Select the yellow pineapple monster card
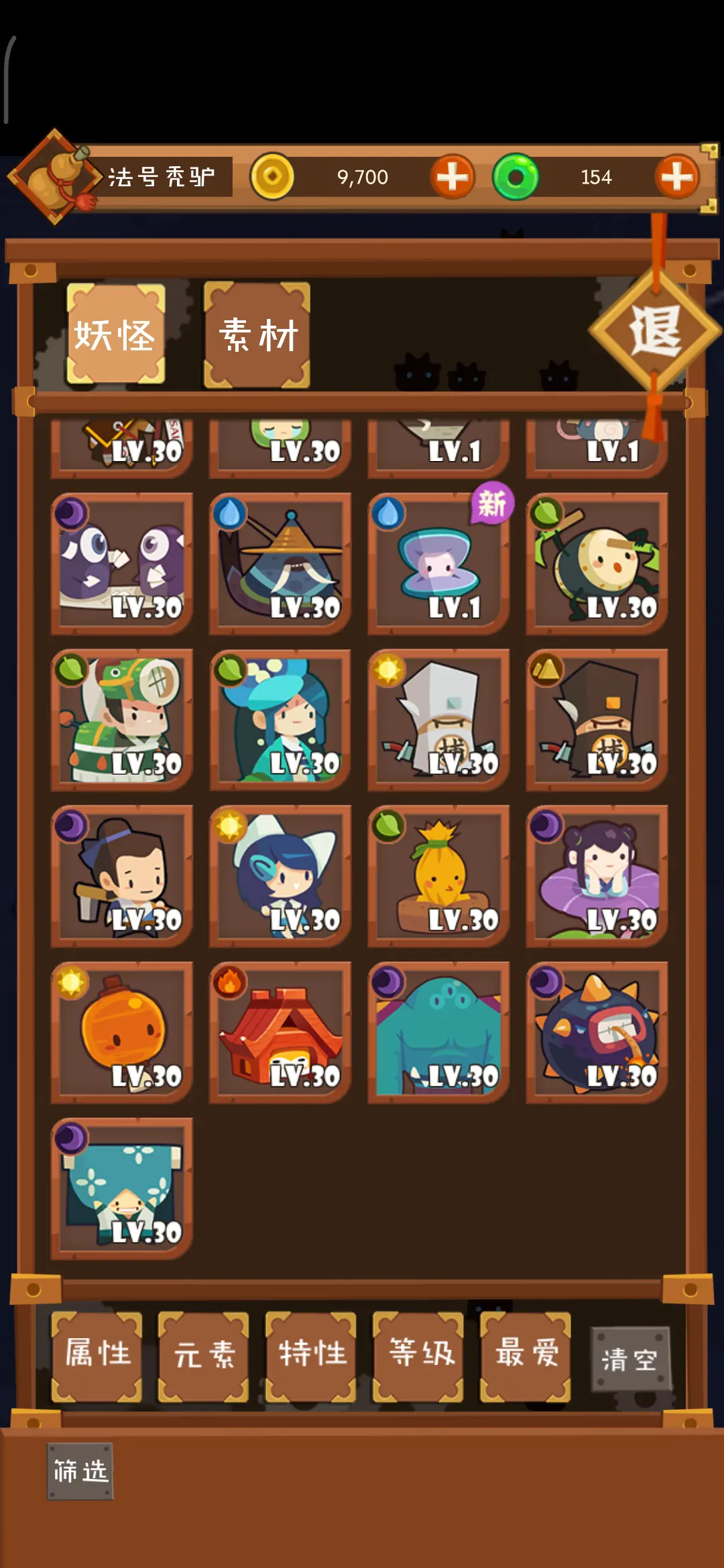This screenshot has height=1568, width=724. pos(438,876)
